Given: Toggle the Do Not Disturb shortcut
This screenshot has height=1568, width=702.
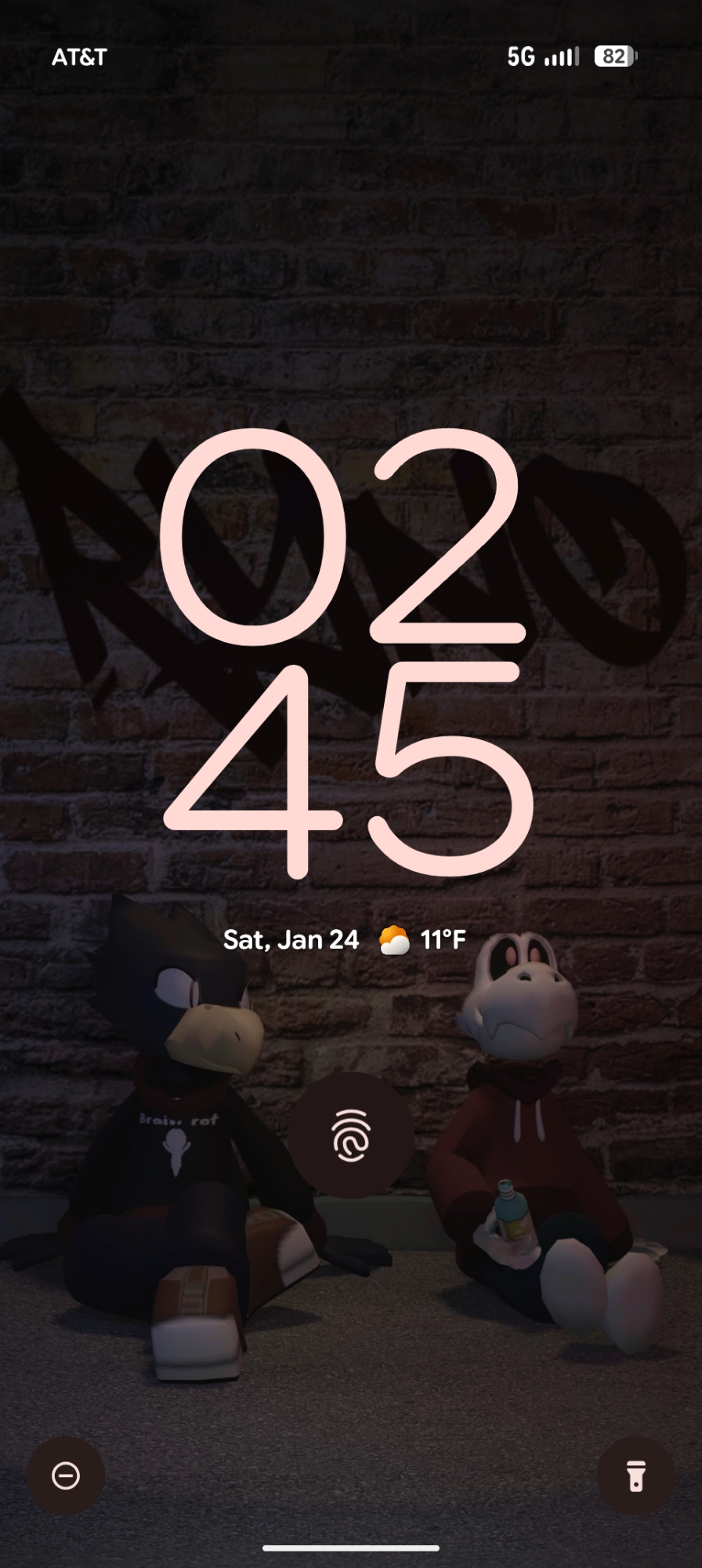Looking at the screenshot, I should coord(66,1476).
